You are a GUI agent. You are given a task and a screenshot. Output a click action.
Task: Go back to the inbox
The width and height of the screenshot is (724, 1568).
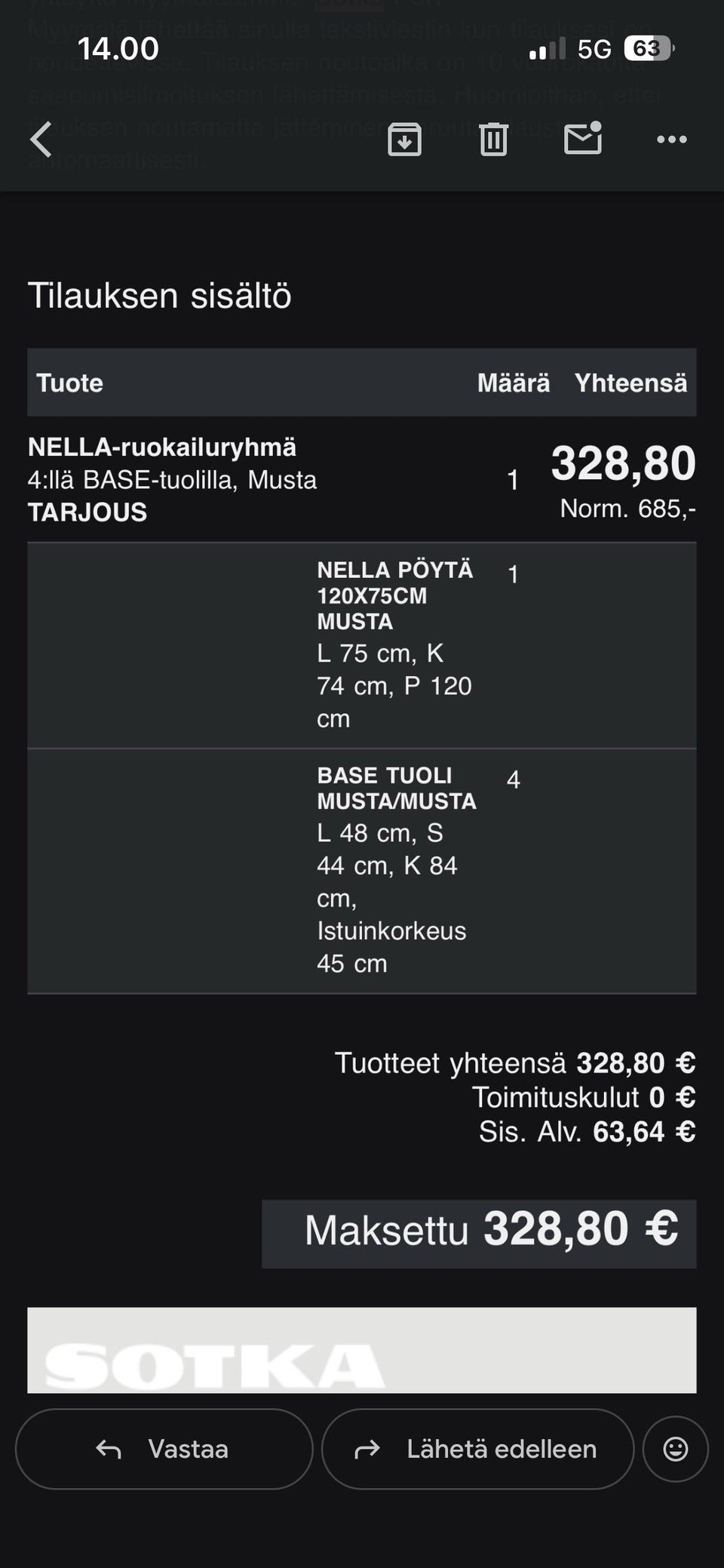tap(41, 140)
